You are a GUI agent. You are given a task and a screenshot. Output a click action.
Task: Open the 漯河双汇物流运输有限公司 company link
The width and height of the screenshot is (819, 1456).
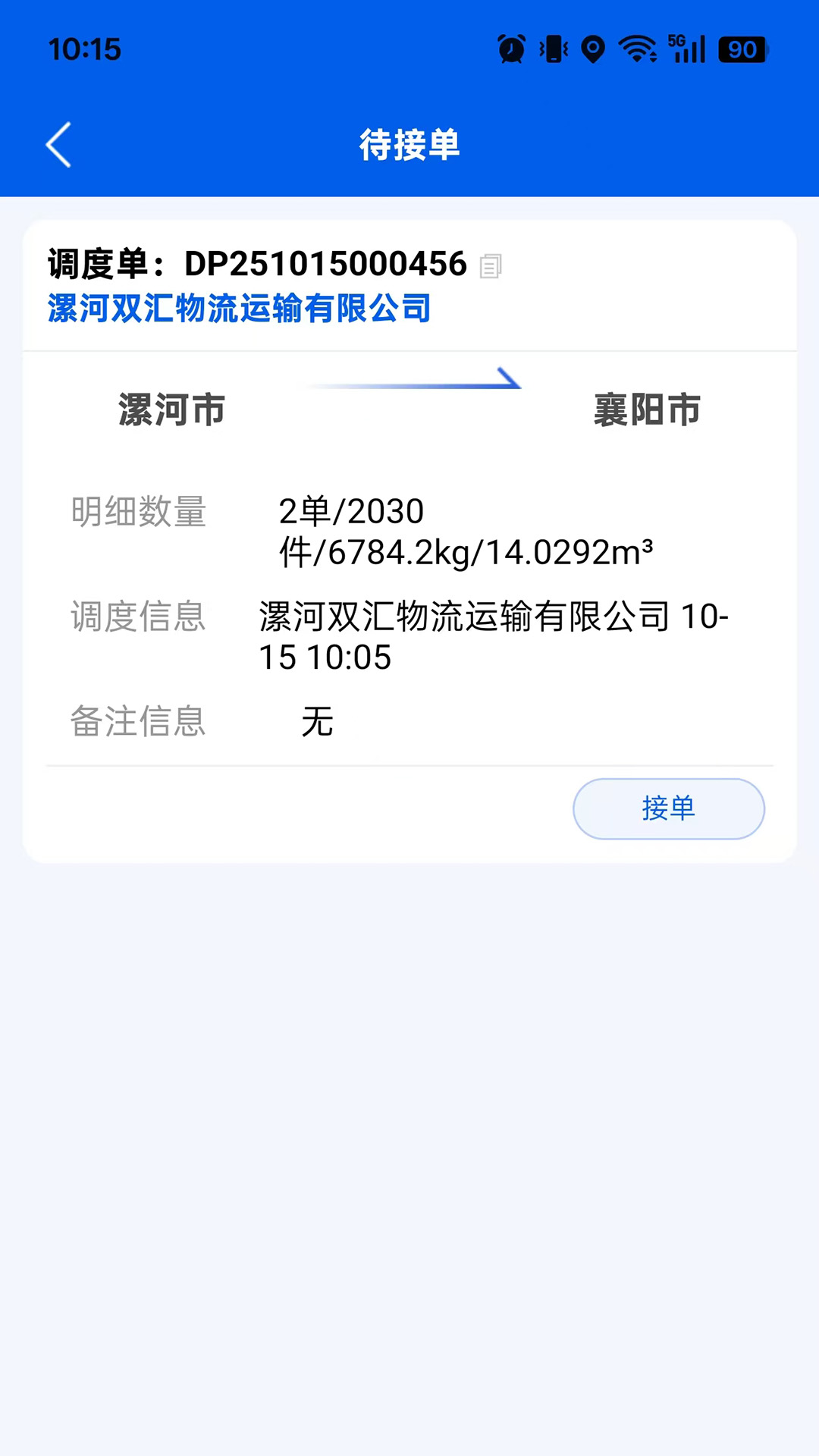pos(238,309)
